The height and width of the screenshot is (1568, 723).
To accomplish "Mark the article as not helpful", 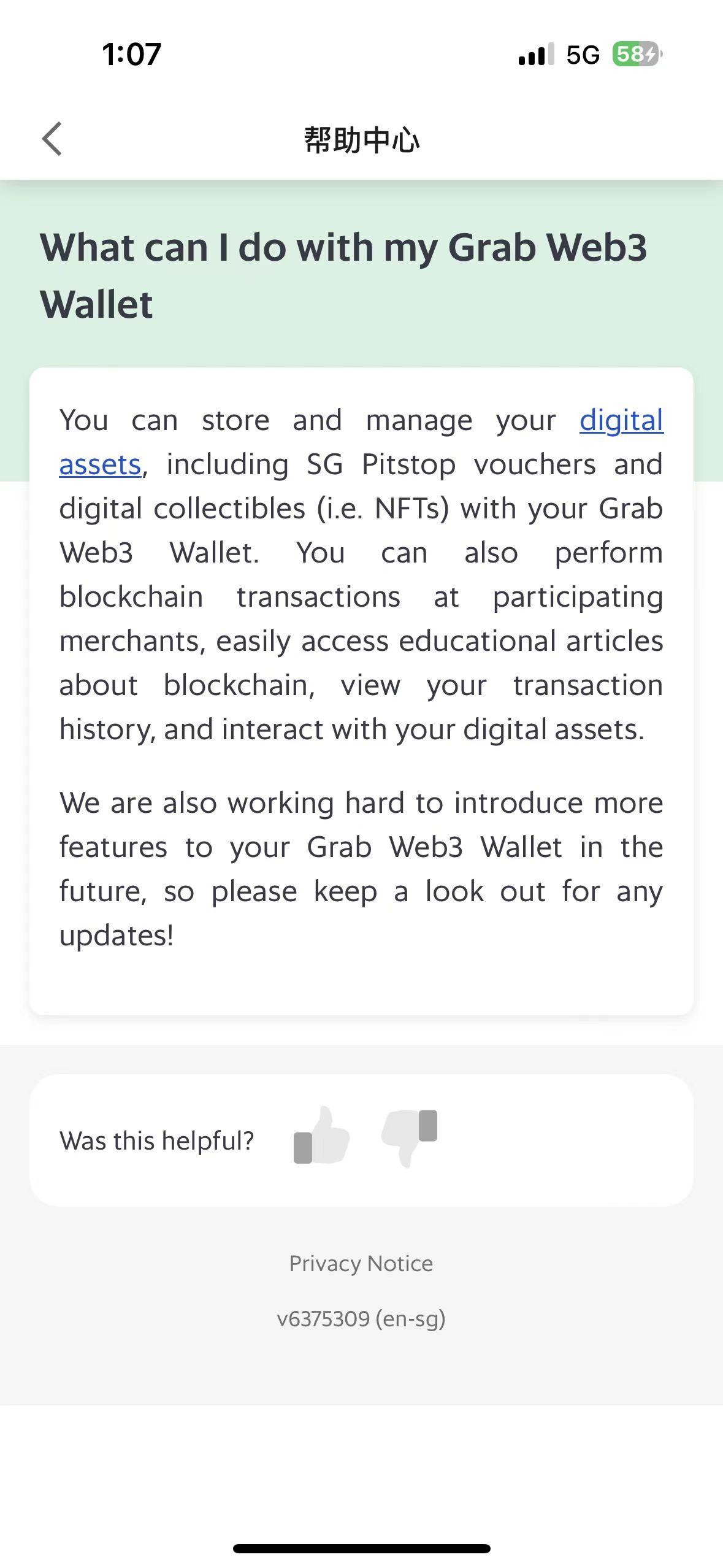I will [x=410, y=1138].
